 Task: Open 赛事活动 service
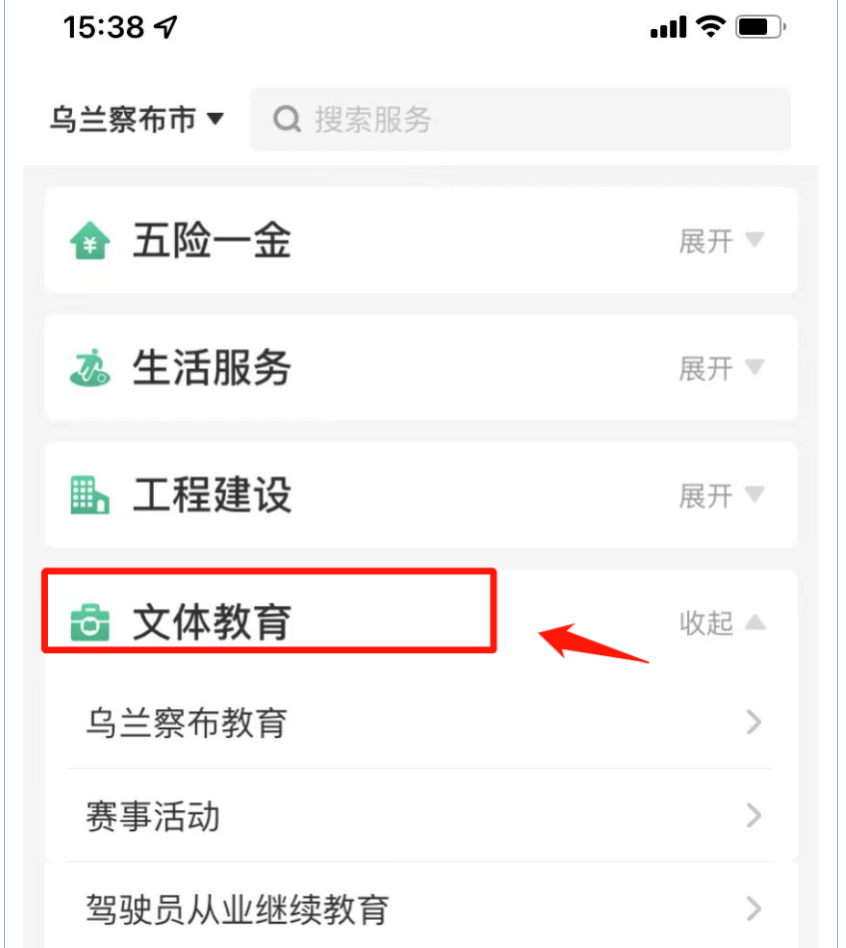tap(420, 817)
